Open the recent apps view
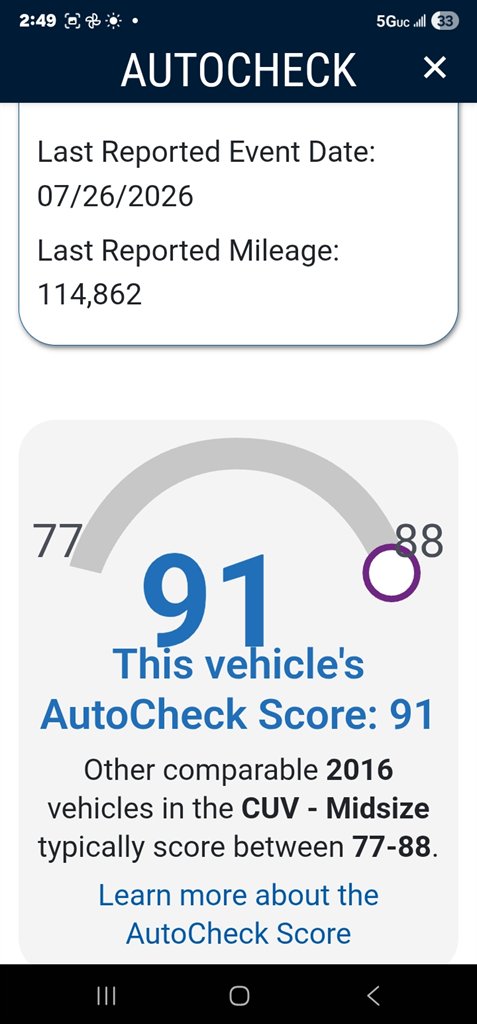The width and height of the screenshot is (477, 1024). 106,995
